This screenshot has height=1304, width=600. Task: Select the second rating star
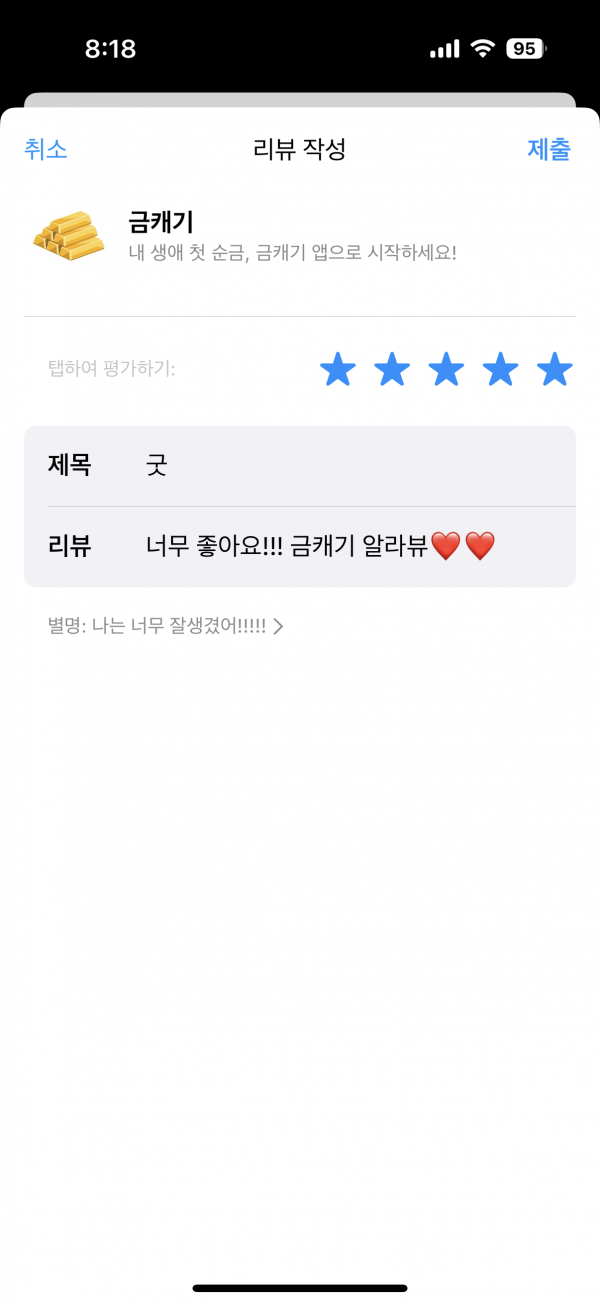coord(392,370)
